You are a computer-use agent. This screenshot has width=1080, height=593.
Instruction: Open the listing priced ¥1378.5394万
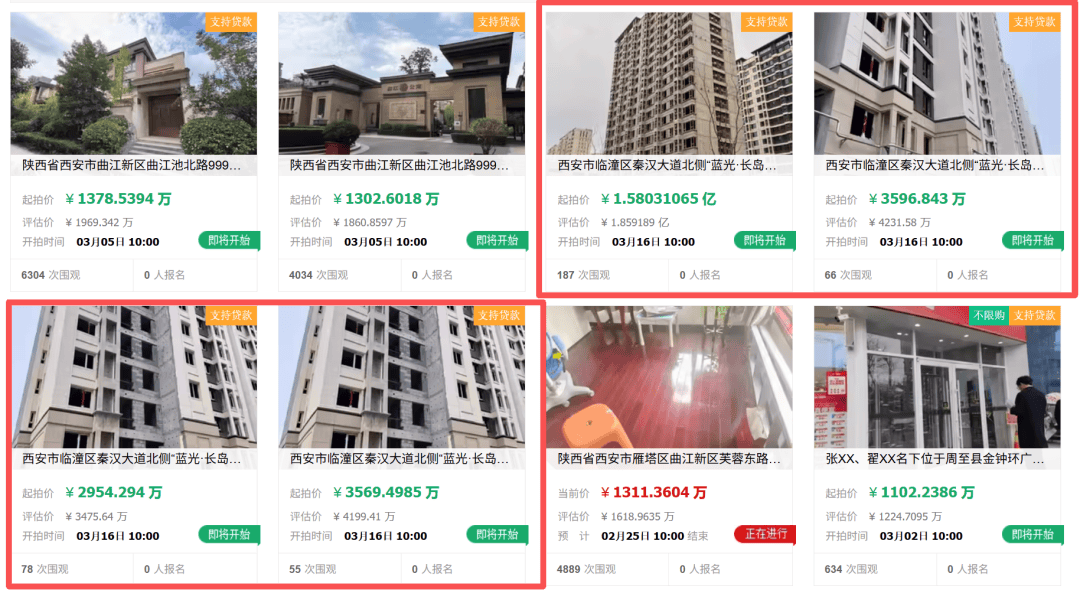(133, 165)
